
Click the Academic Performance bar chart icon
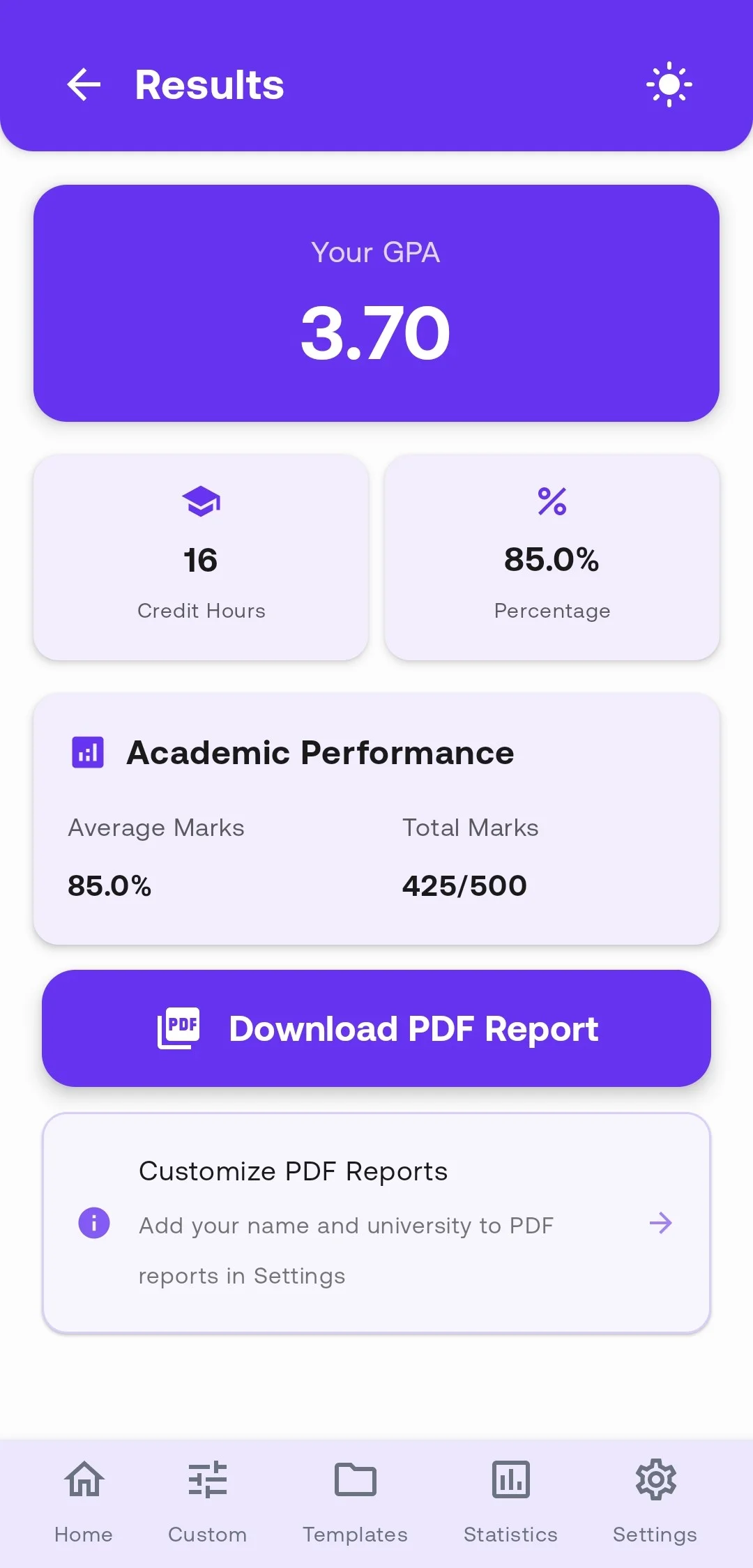[86, 752]
